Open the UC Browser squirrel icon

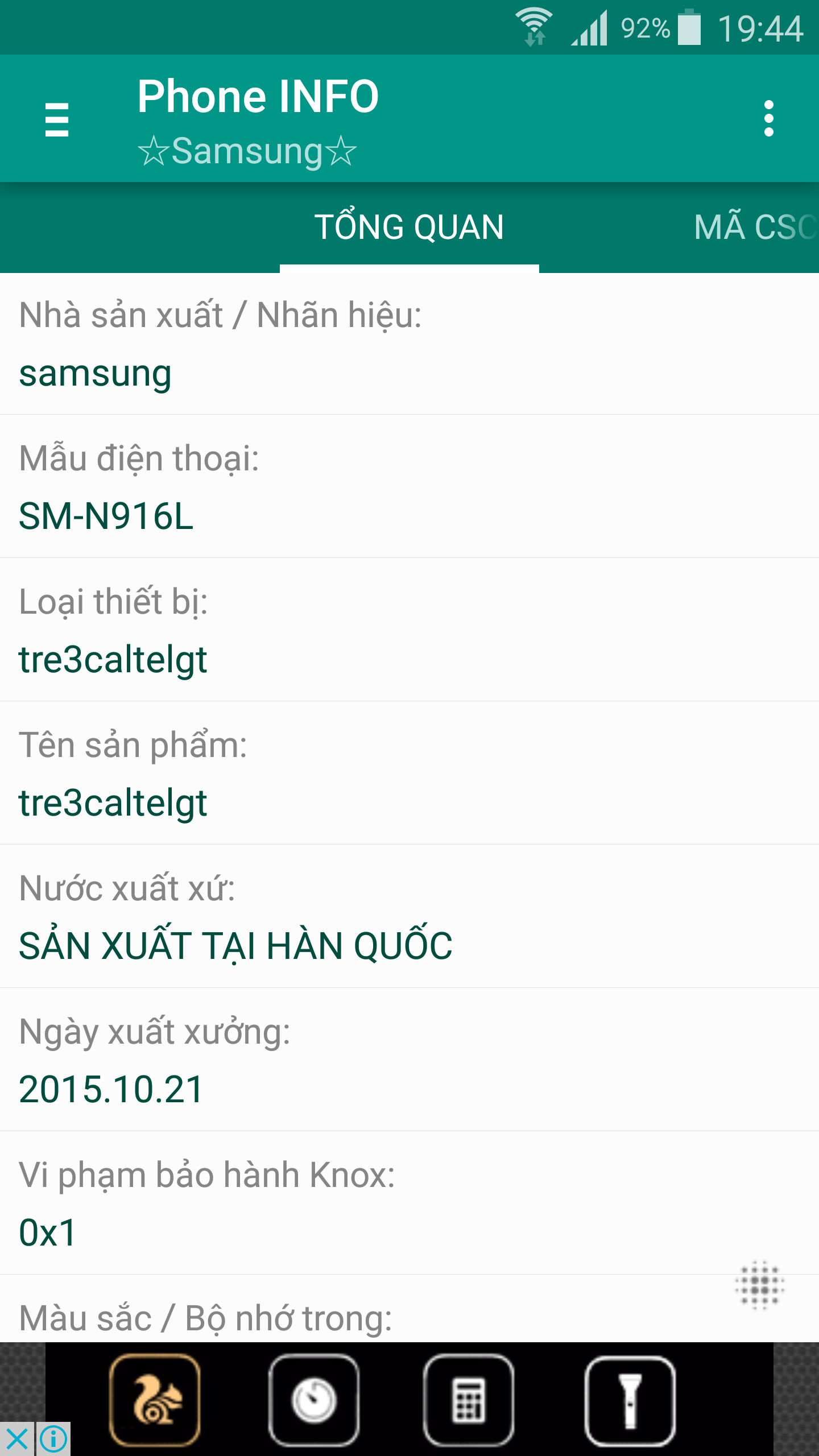tap(155, 1400)
